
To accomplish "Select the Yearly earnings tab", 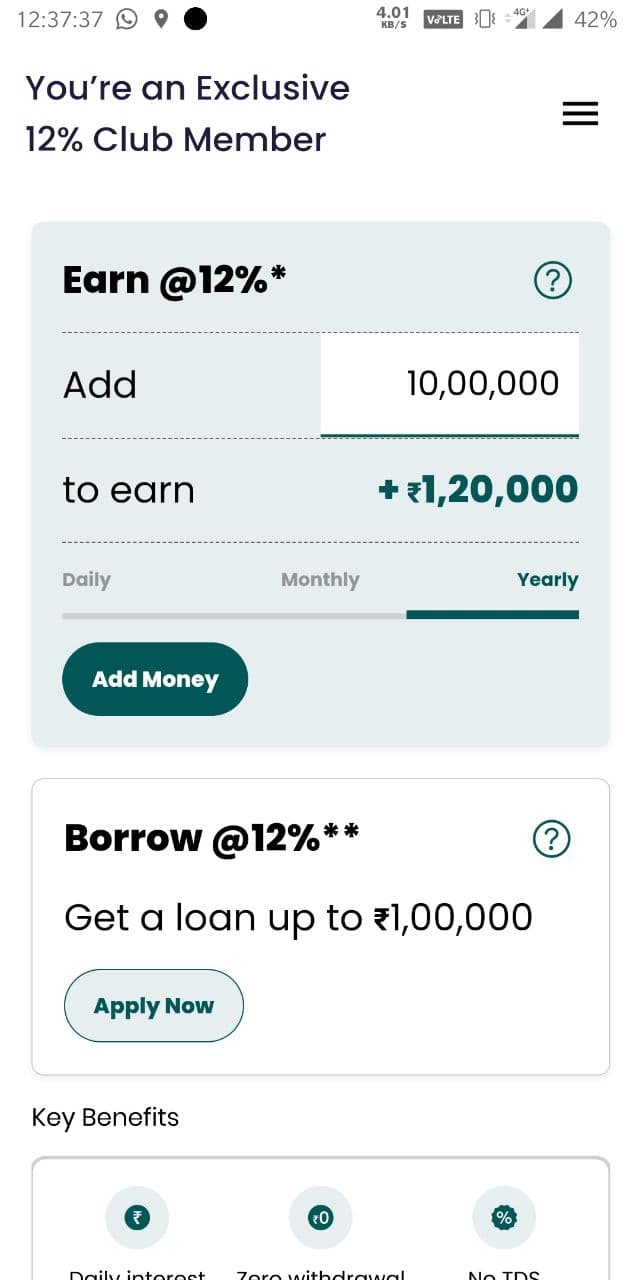I will 547,580.
